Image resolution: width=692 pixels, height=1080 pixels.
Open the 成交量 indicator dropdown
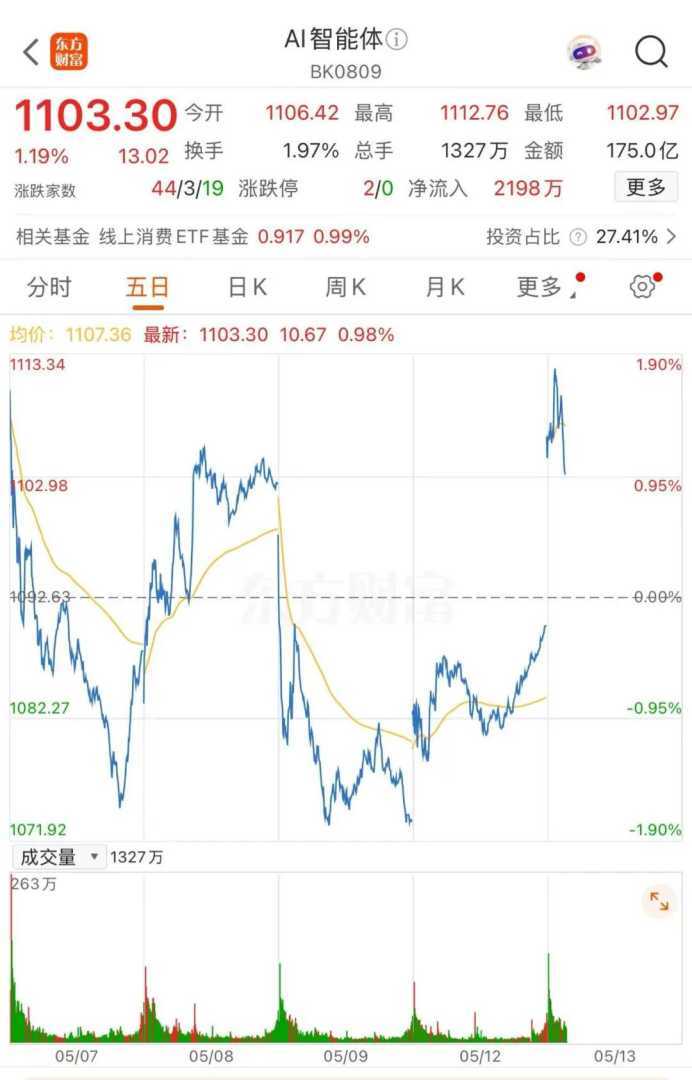pos(60,857)
